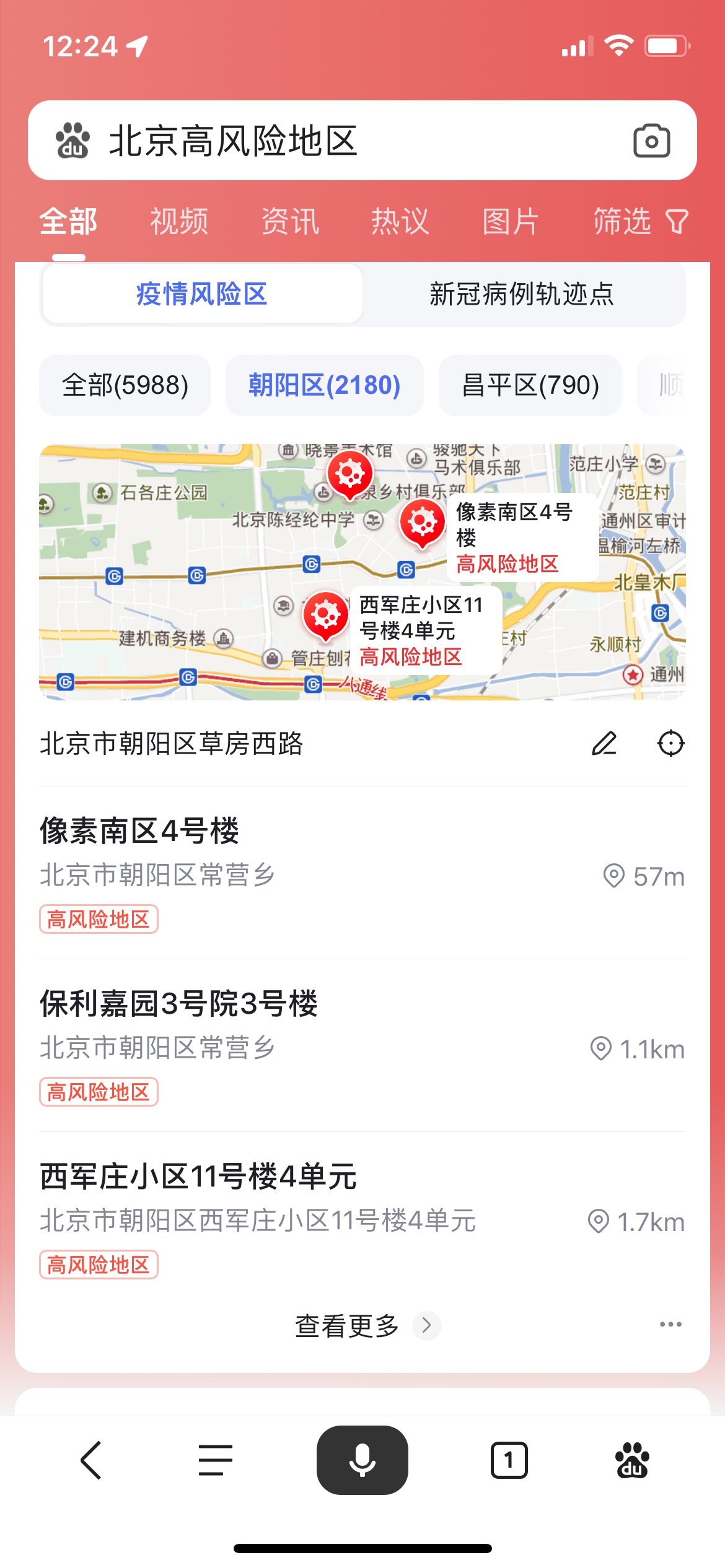Open the three-dot more options
The width and height of the screenshot is (725, 1568).
(x=670, y=1325)
